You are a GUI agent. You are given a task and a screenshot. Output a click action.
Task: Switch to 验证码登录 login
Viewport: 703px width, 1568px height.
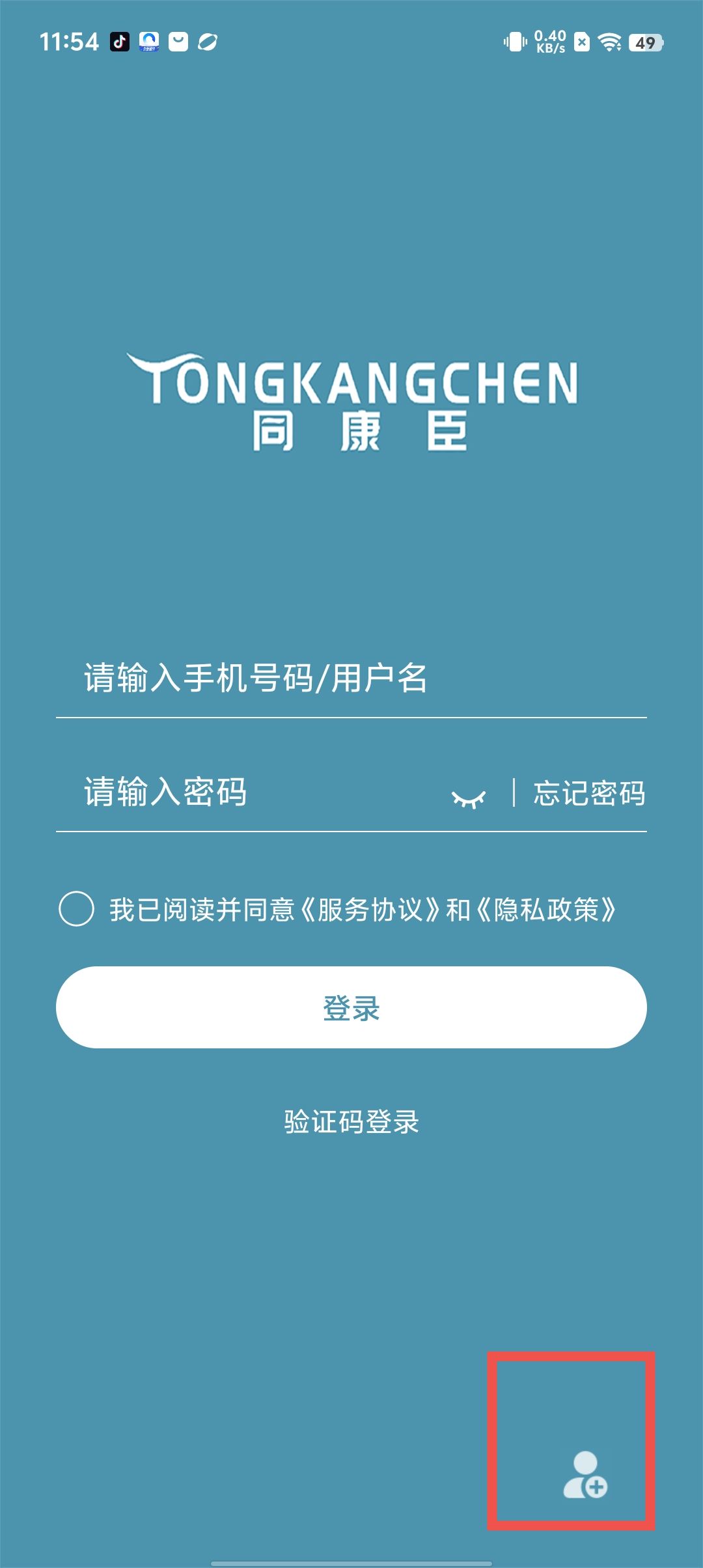(x=351, y=1122)
